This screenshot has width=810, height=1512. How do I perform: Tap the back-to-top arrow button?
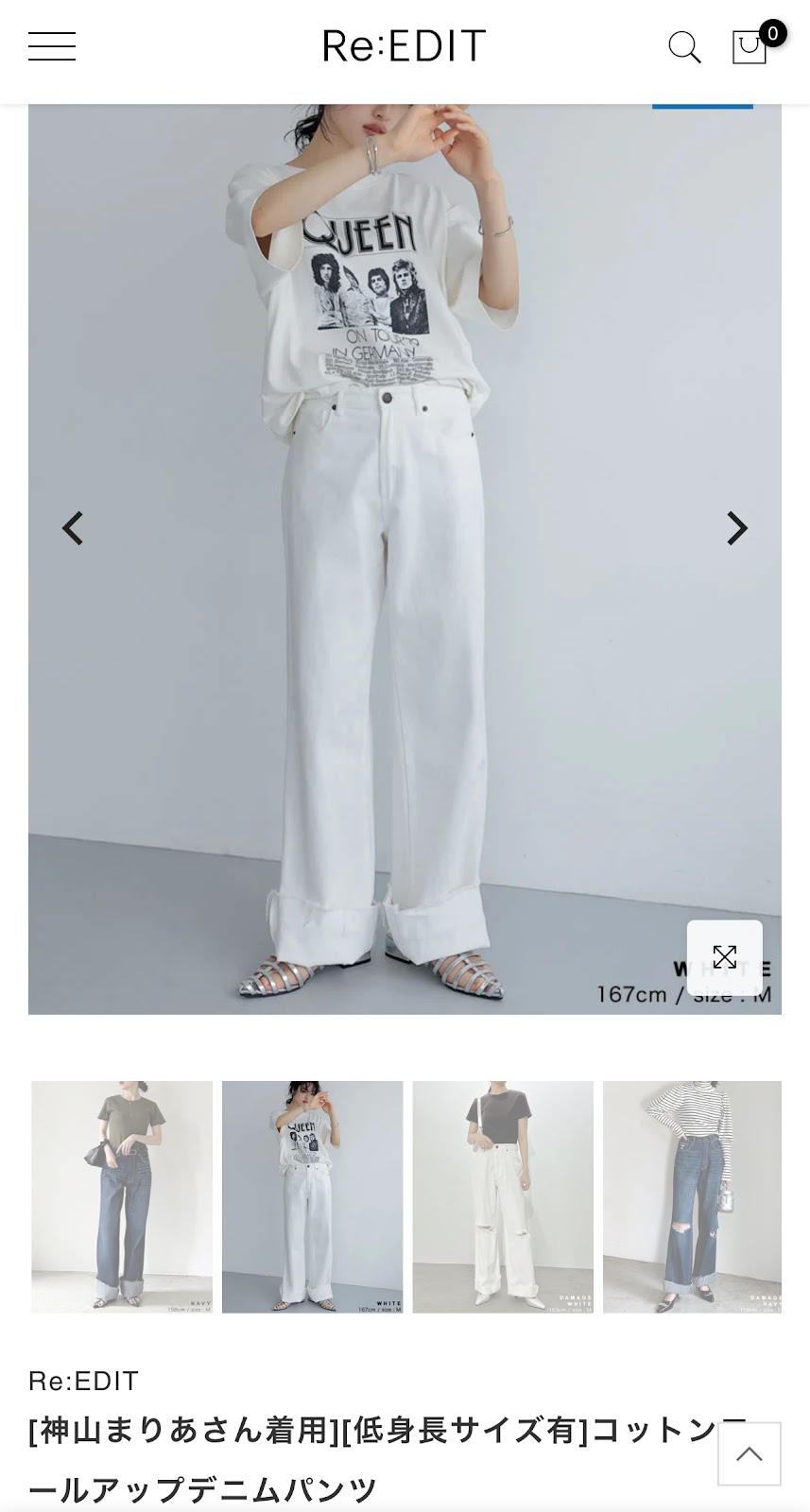(x=750, y=1453)
